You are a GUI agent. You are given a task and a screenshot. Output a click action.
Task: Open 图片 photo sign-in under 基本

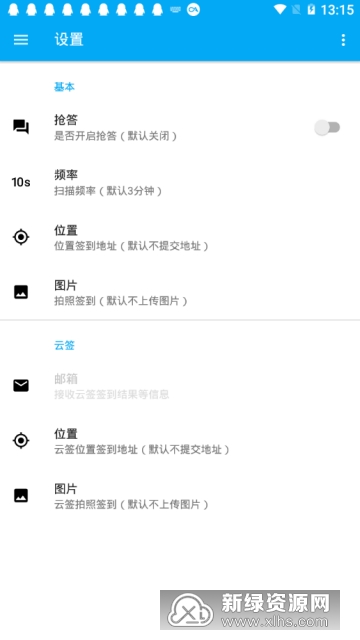pyautogui.click(x=180, y=292)
